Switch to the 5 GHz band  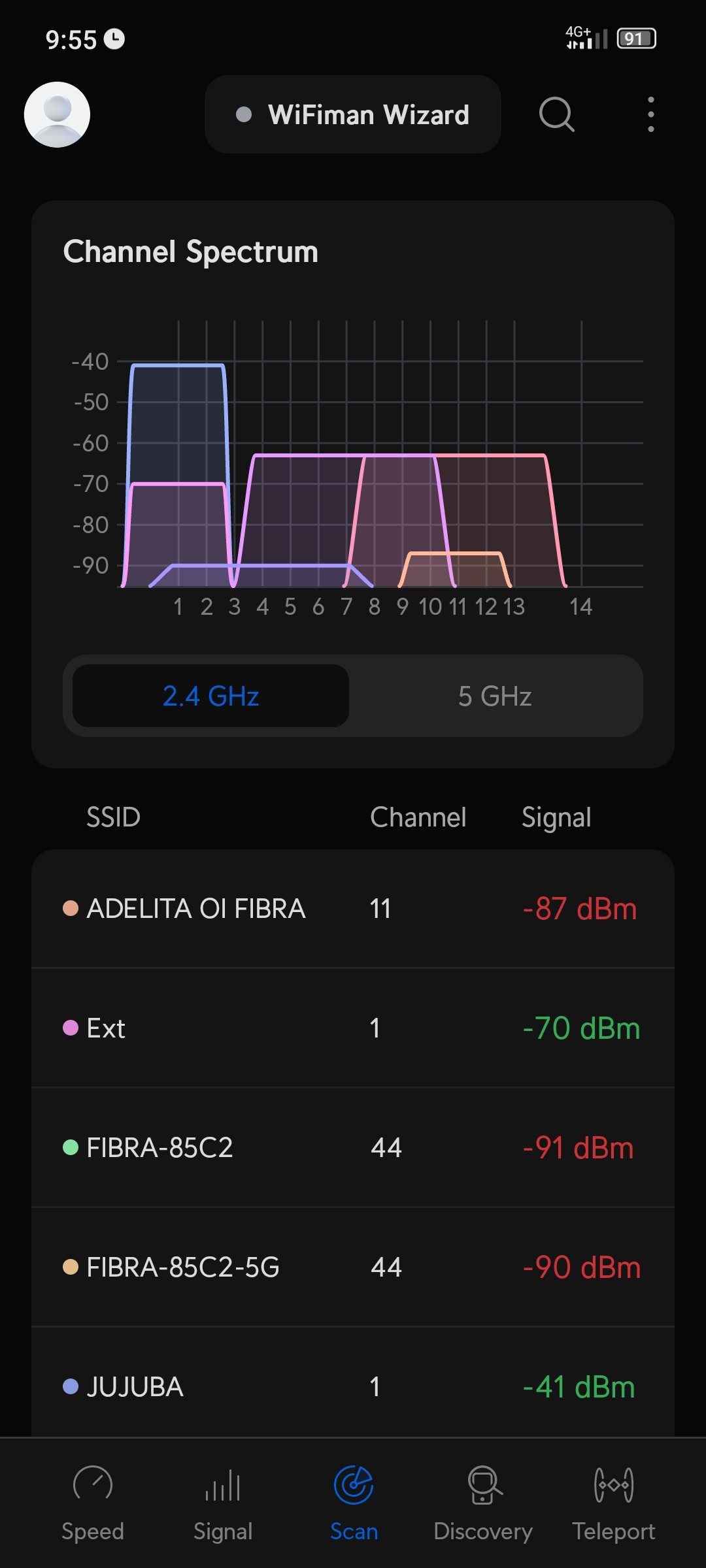tap(495, 696)
